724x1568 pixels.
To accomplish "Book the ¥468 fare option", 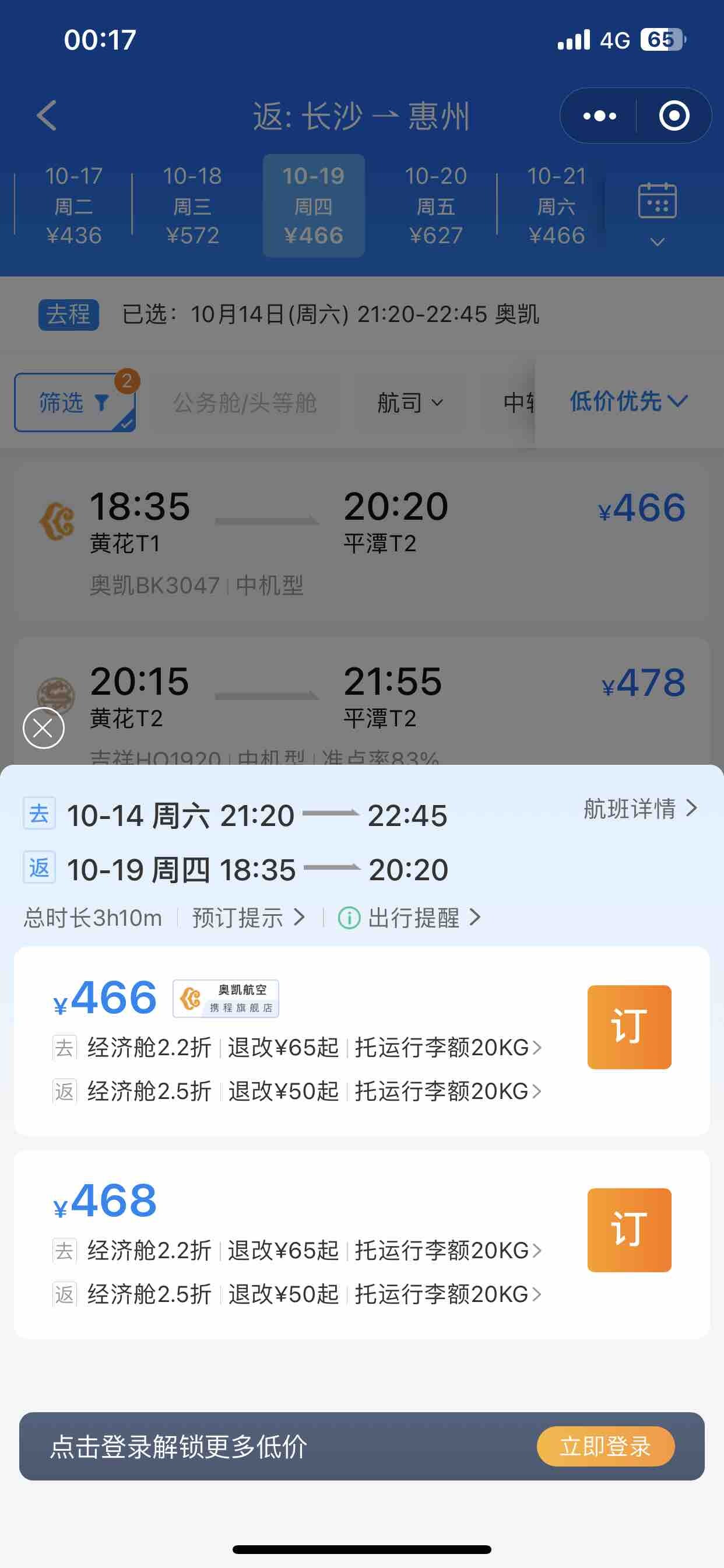I will 628,1229.
